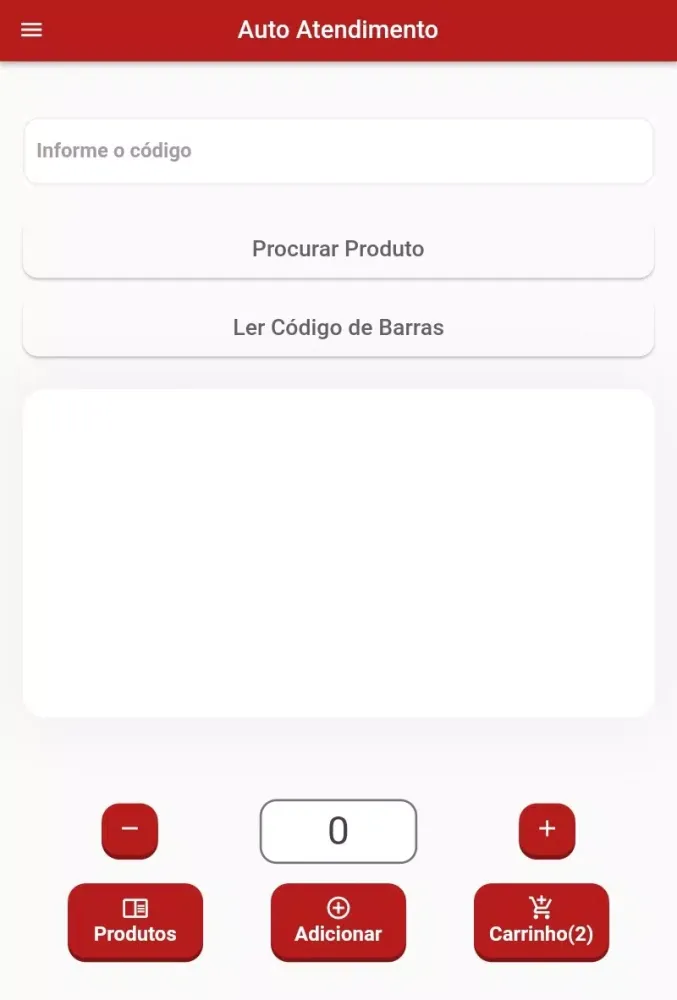677x1000 pixels.
Task: View the Carrinho(2) cart
Action: [x=541, y=921]
